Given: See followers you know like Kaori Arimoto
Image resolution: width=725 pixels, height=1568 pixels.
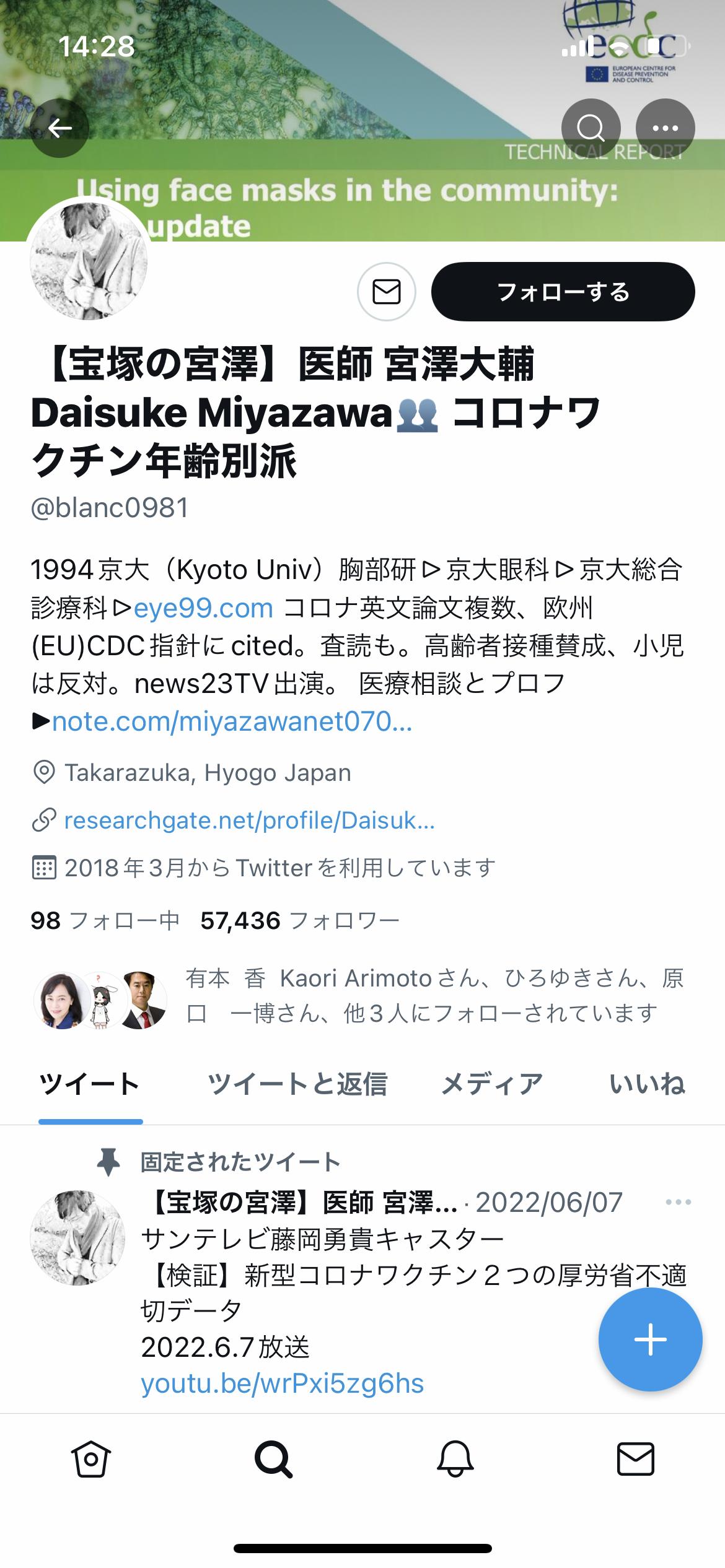Looking at the screenshot, I should click(359, 996).
